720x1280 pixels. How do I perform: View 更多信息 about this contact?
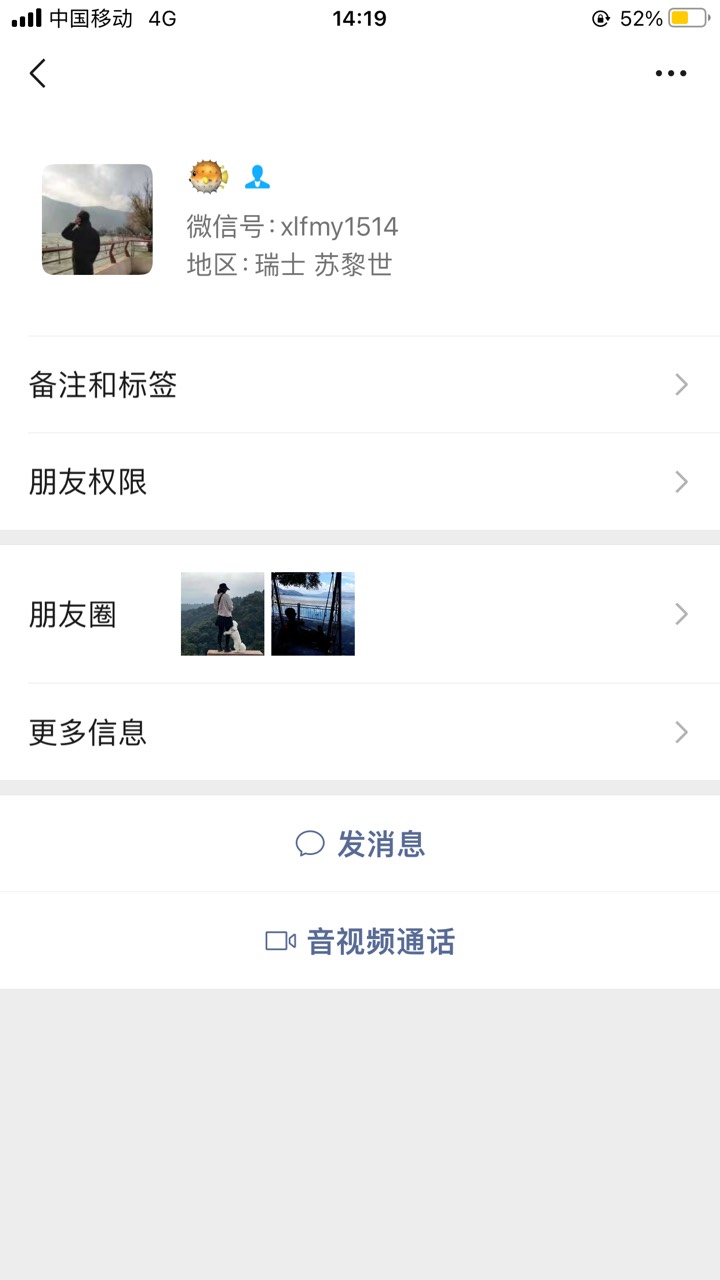click(x=360, y=732)
